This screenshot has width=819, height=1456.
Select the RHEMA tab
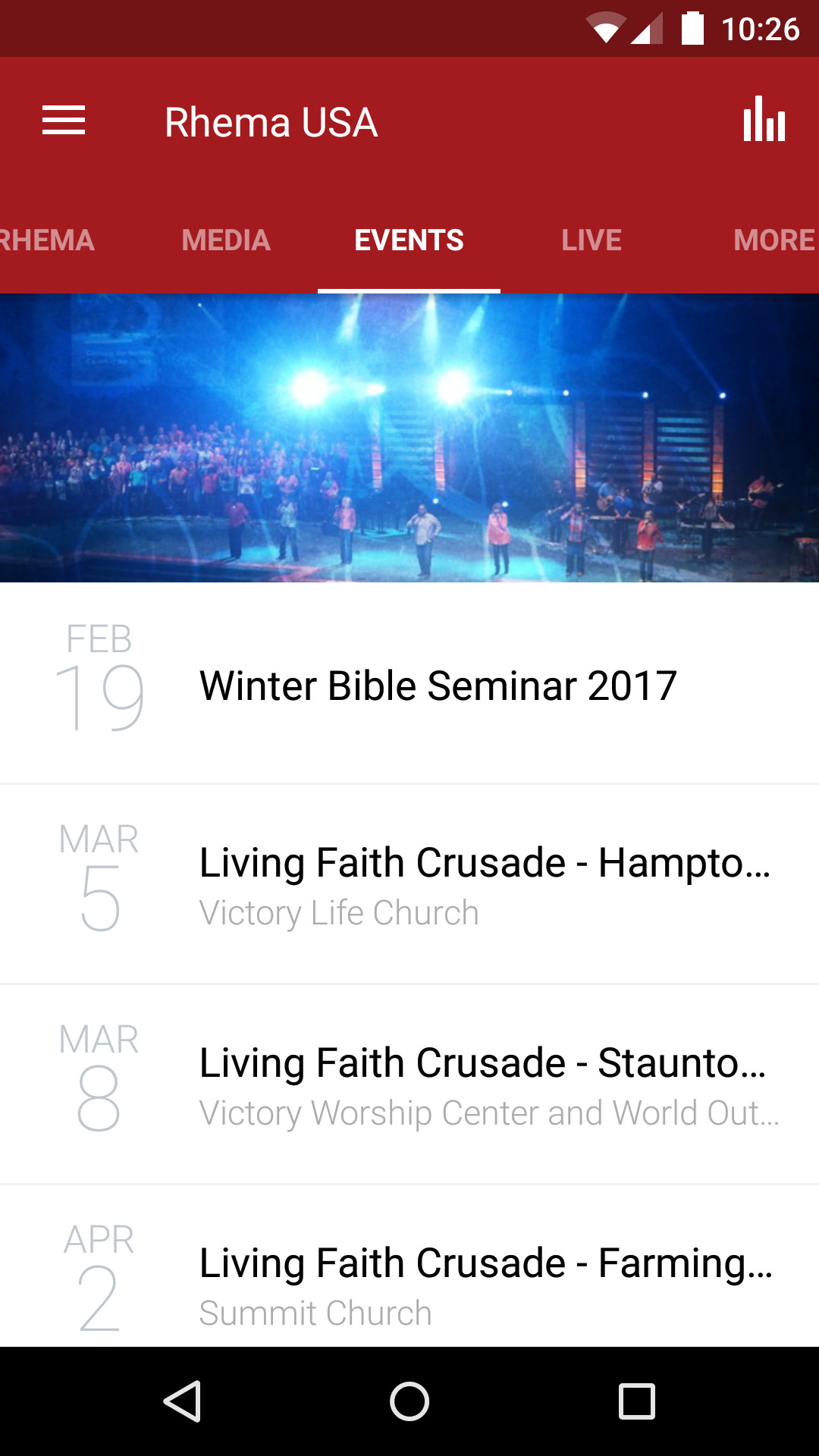[47, 240]
